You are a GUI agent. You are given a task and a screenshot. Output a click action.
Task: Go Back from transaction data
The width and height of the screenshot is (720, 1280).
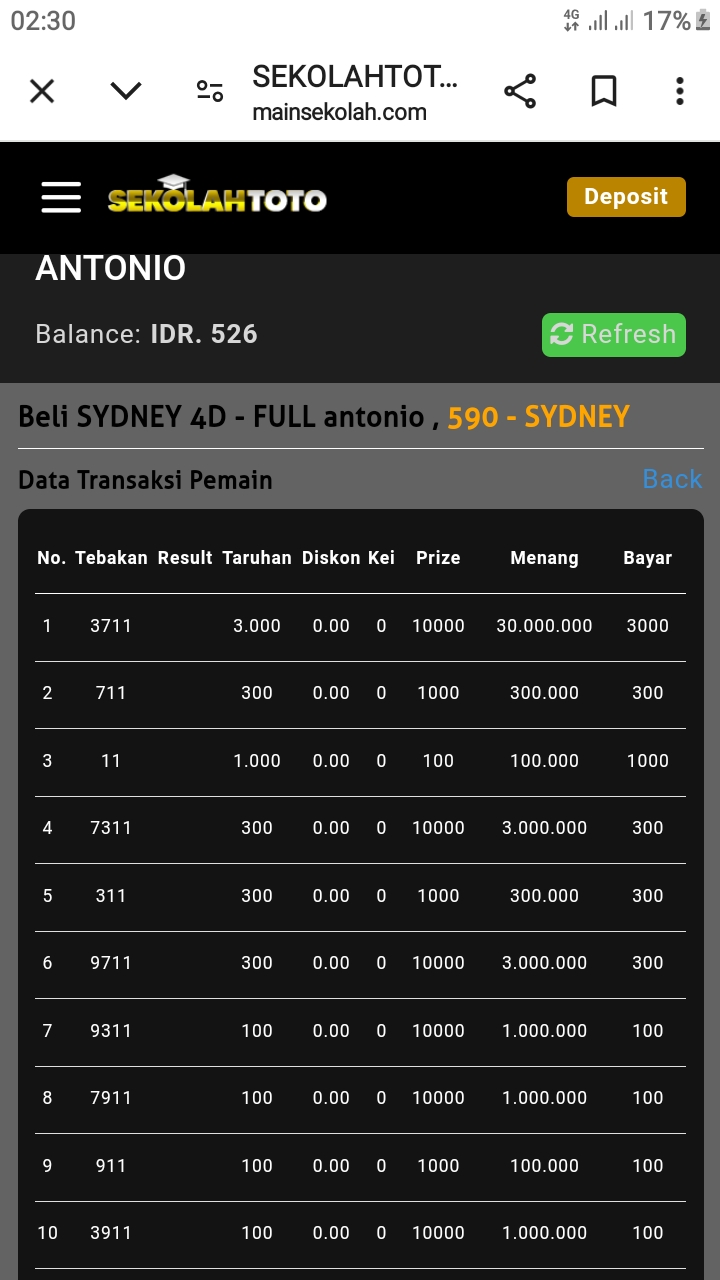tap(672, 479)
